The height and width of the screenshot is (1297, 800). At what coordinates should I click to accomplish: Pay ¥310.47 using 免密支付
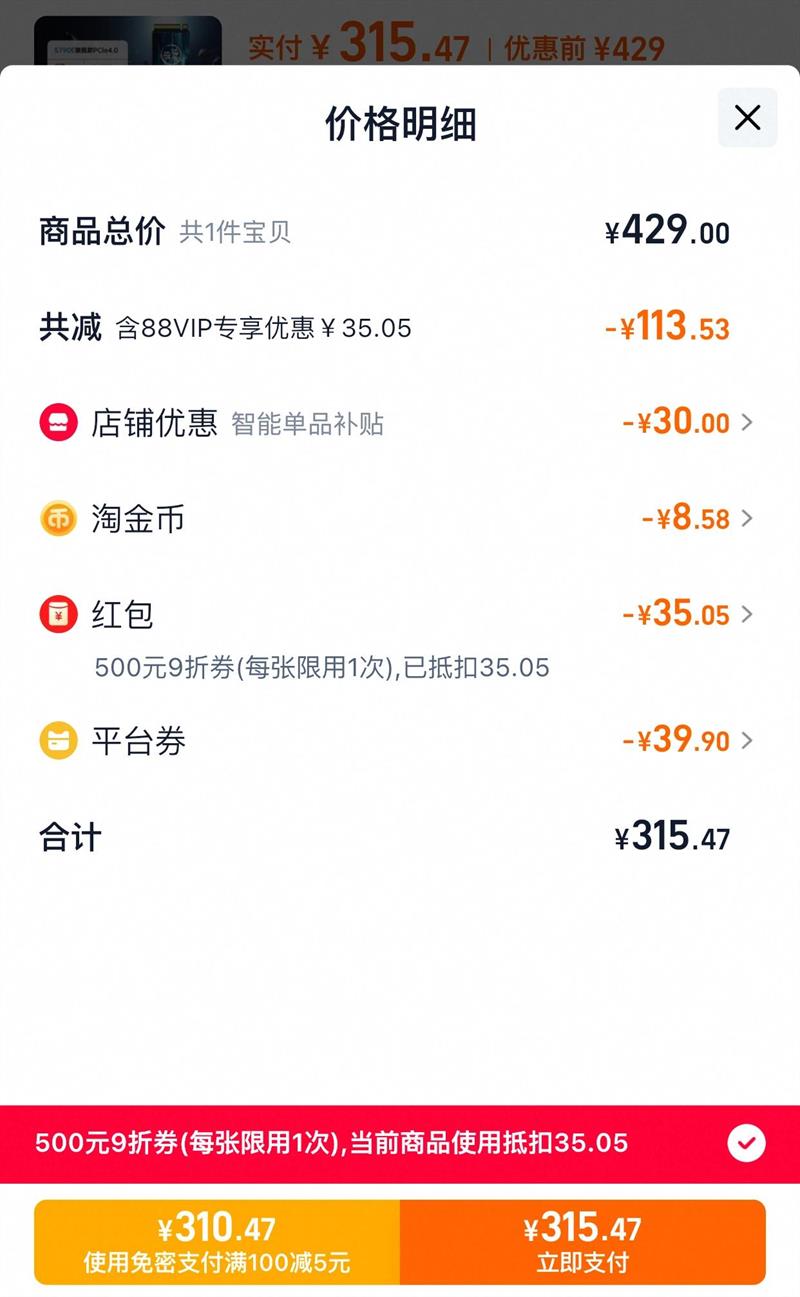click(217, 1242)
